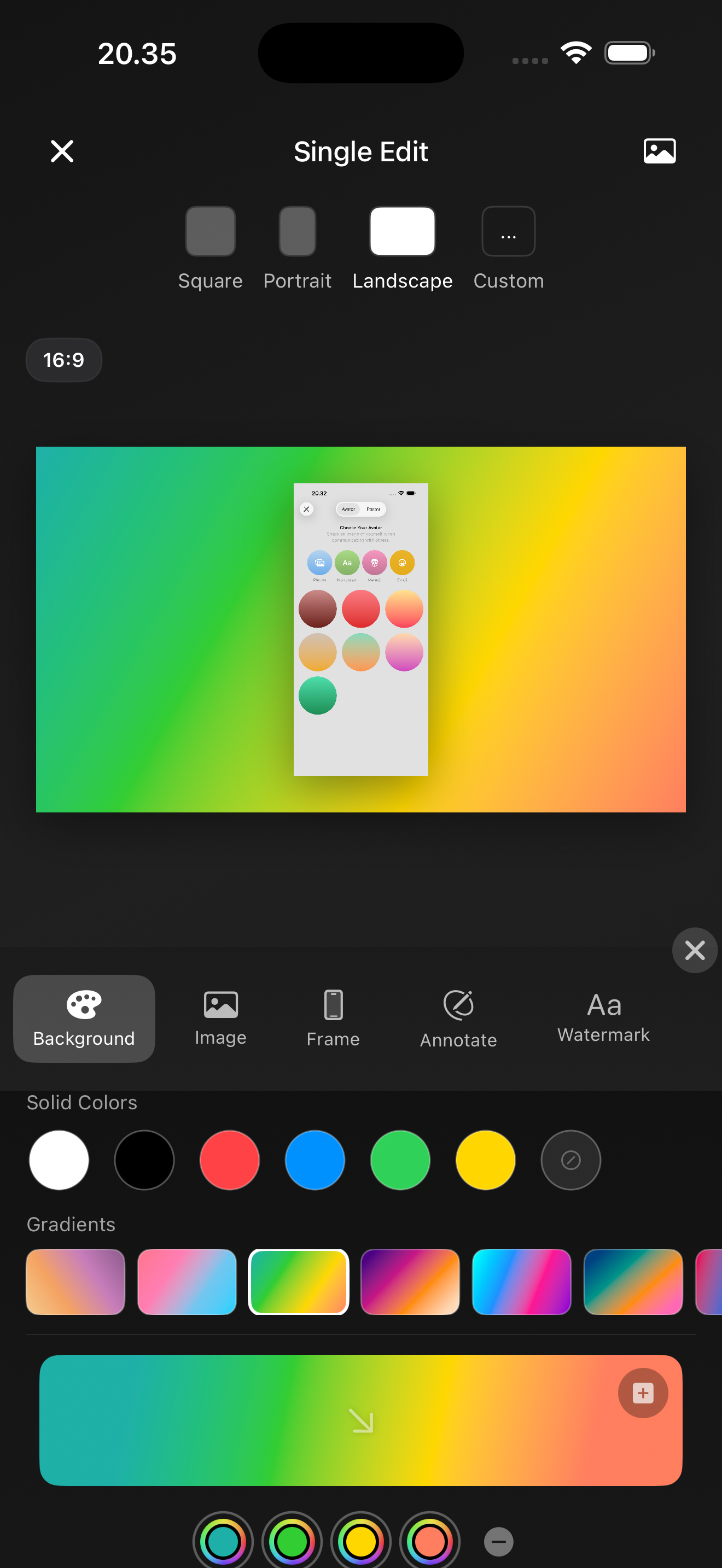Pick the white solid color
Screen dimensions: 722x1568
(59, 1160)
